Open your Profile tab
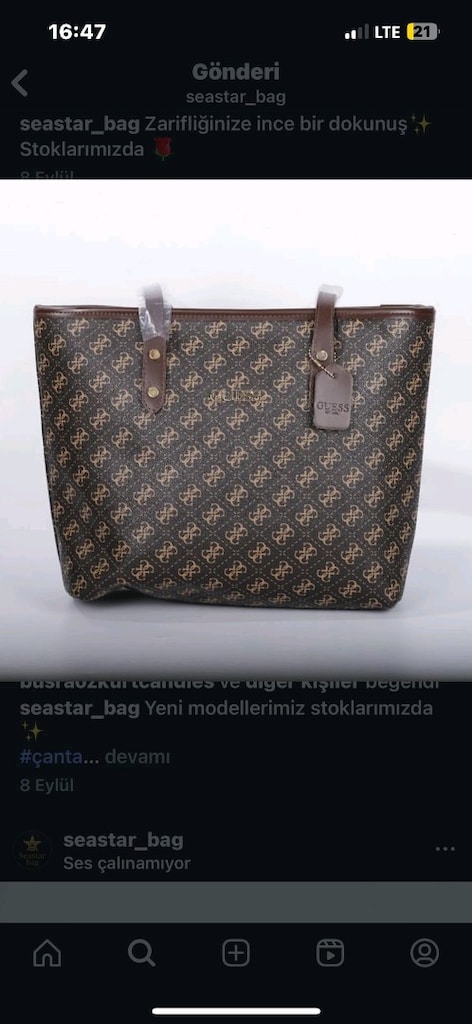Image resolution: width=472 pixels, height=1024 pixels. pyautogui.click(x=424, y=953)
